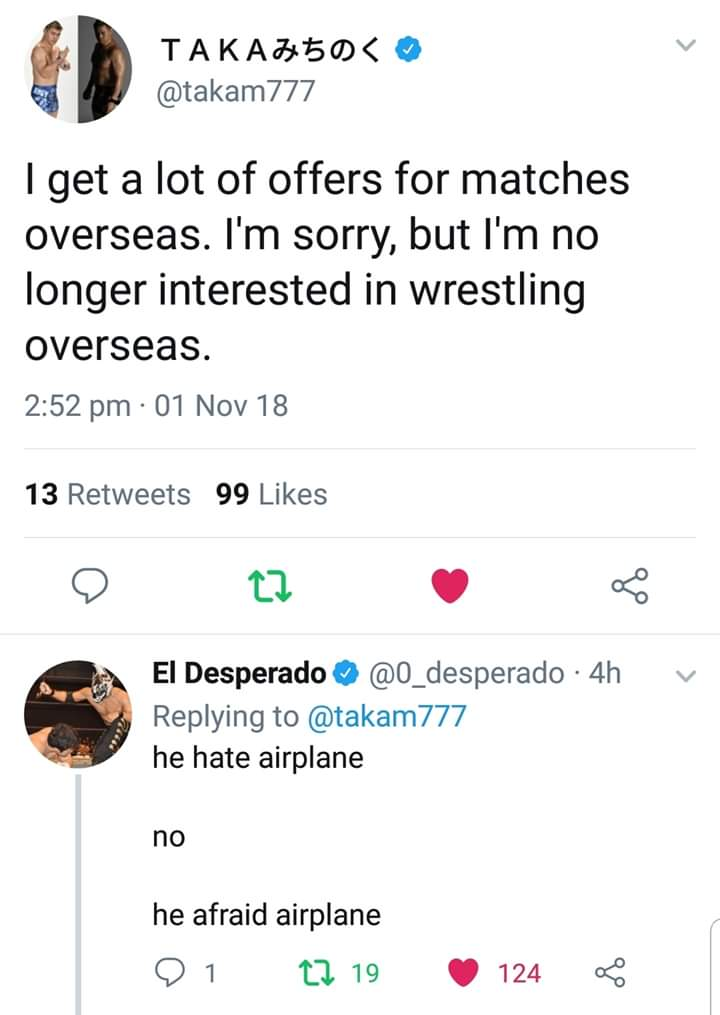Screen dimensions: 720x1015
Task: View the 99 Likes list
Action: (271, 494)
